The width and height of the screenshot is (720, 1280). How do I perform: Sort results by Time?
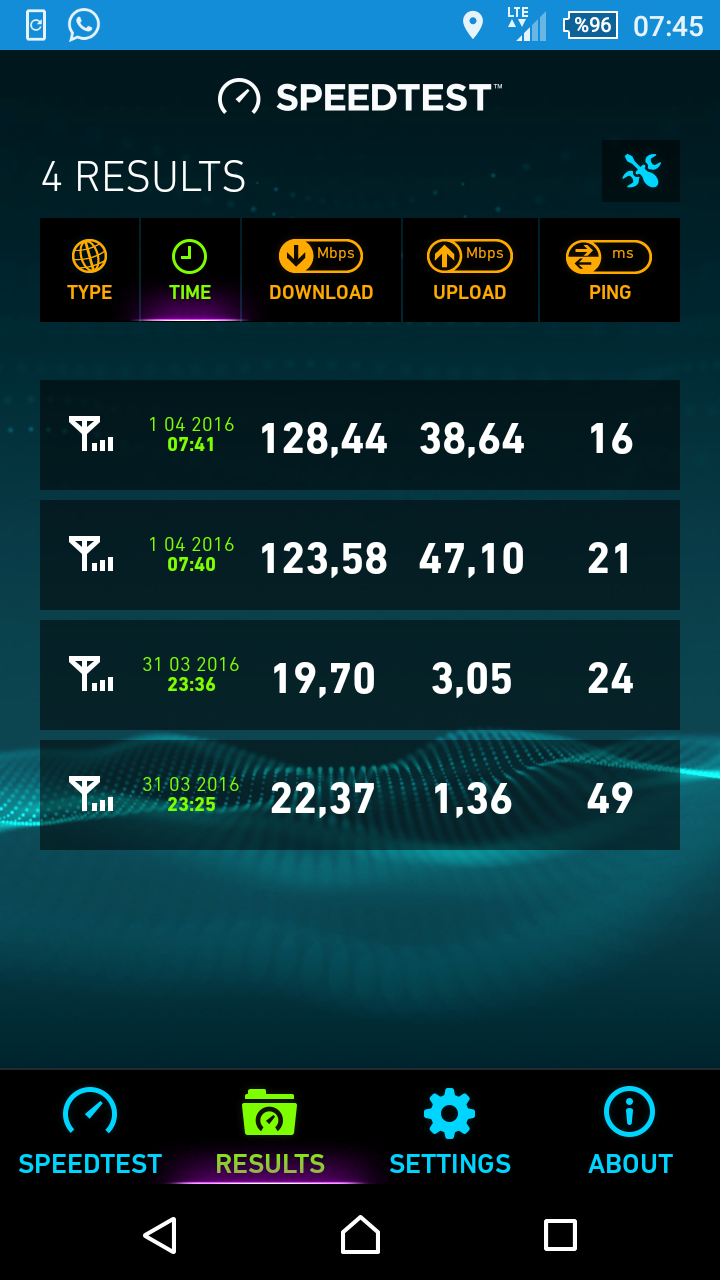190,270
